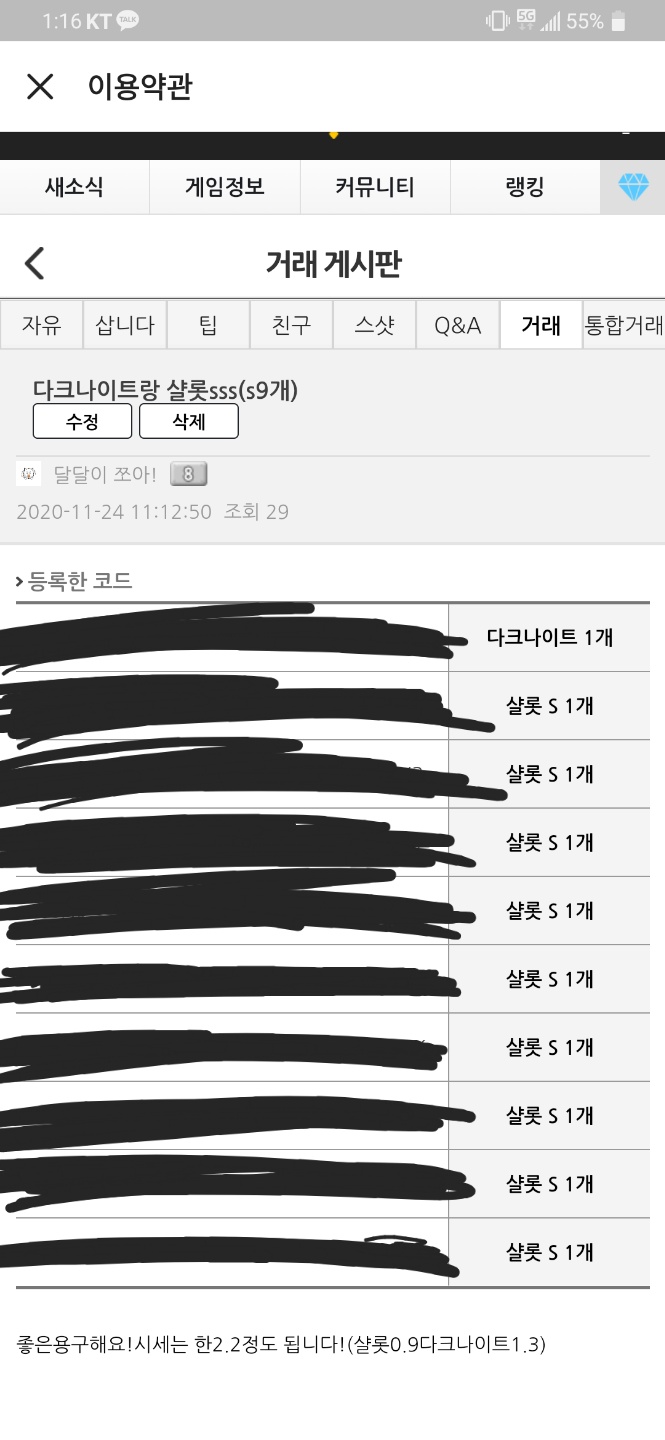Go back from 거래 게시판
665x1440 pixels.
[35, 264]
